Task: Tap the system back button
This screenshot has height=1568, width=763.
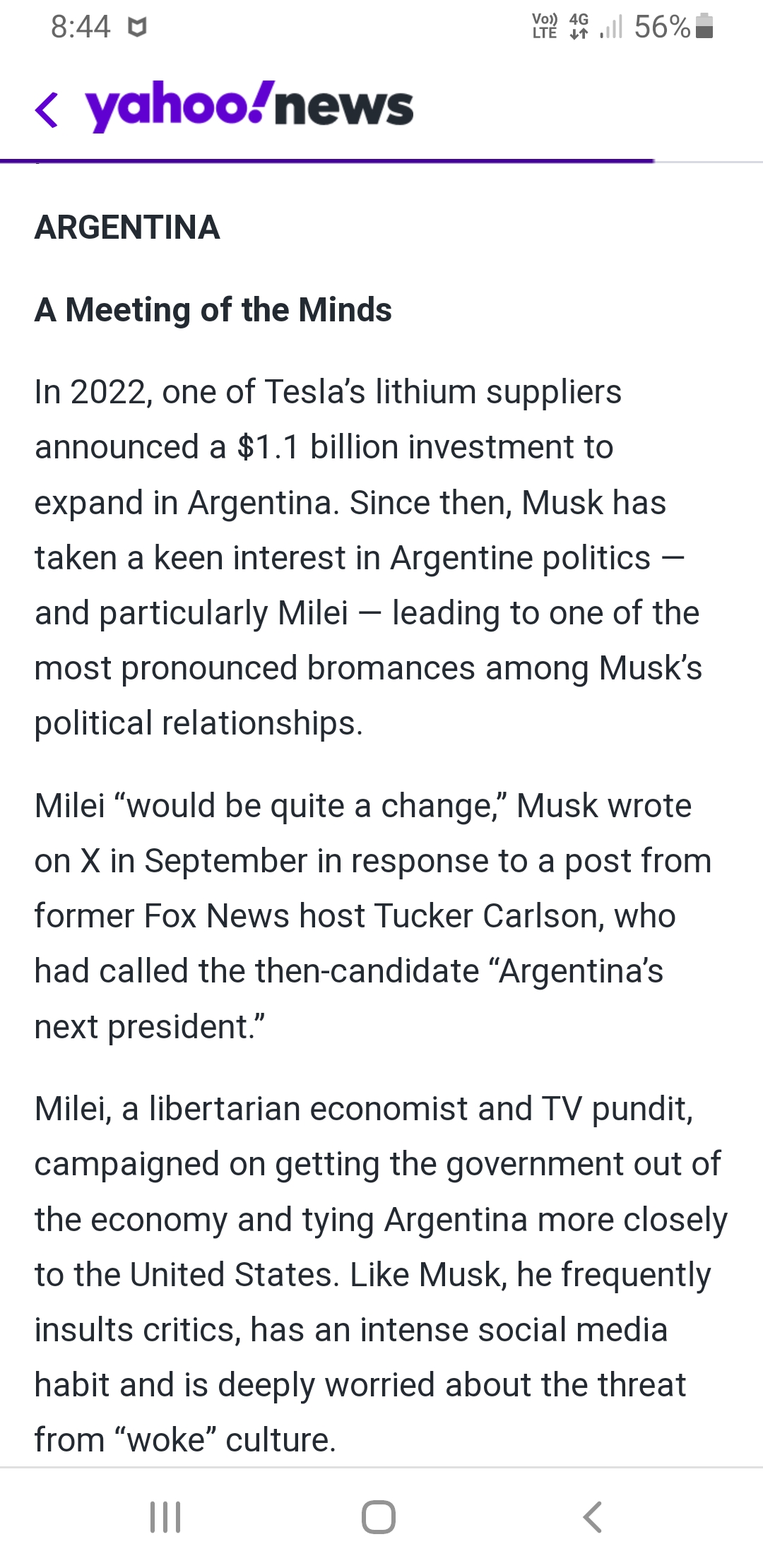Action: (592, 1516)
